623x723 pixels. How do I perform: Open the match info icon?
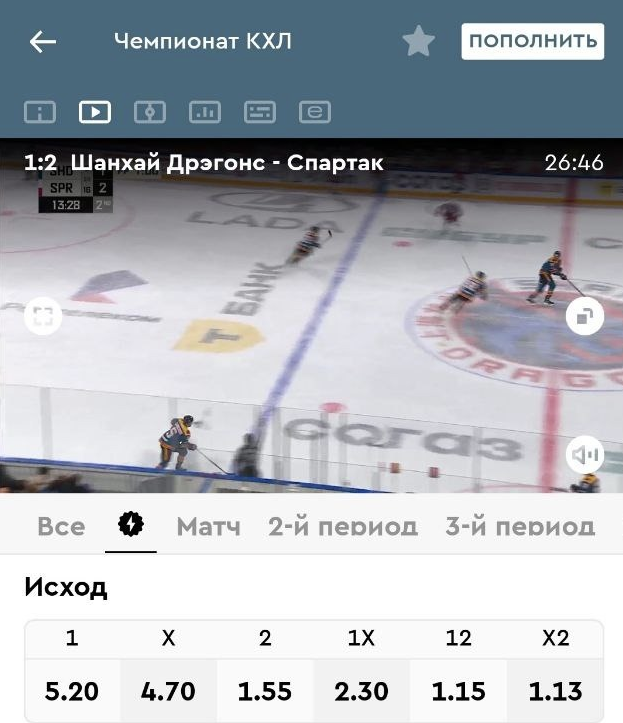(x=40, y=112)
